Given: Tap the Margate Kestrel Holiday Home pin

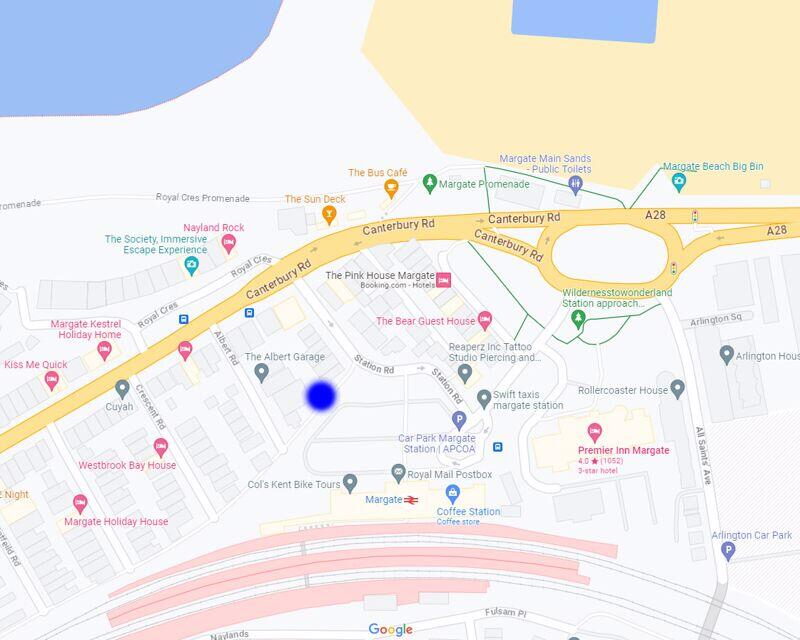Looking at the screenshot, I should coord(184,350).
